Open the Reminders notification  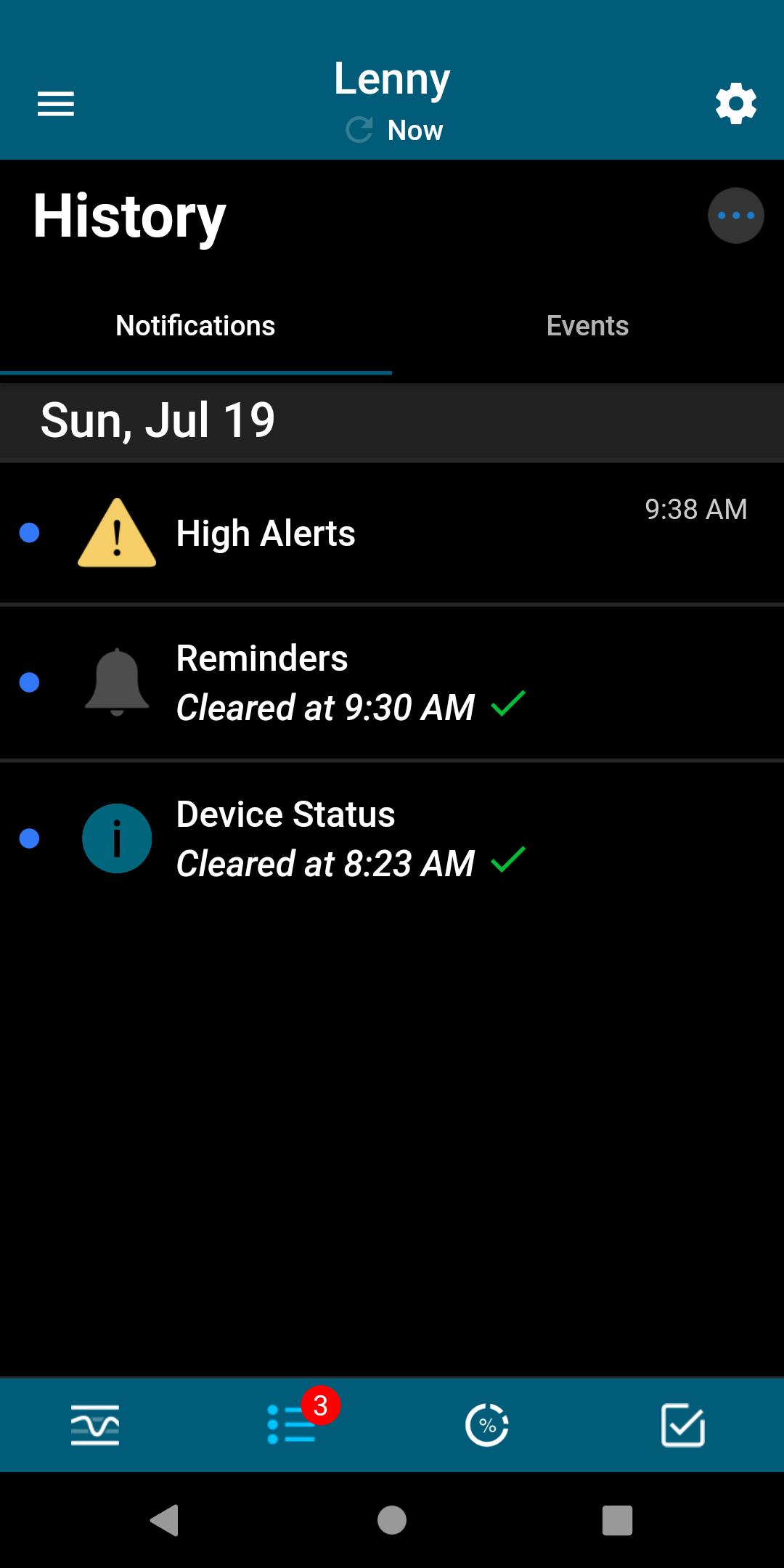tap(392, 682)
